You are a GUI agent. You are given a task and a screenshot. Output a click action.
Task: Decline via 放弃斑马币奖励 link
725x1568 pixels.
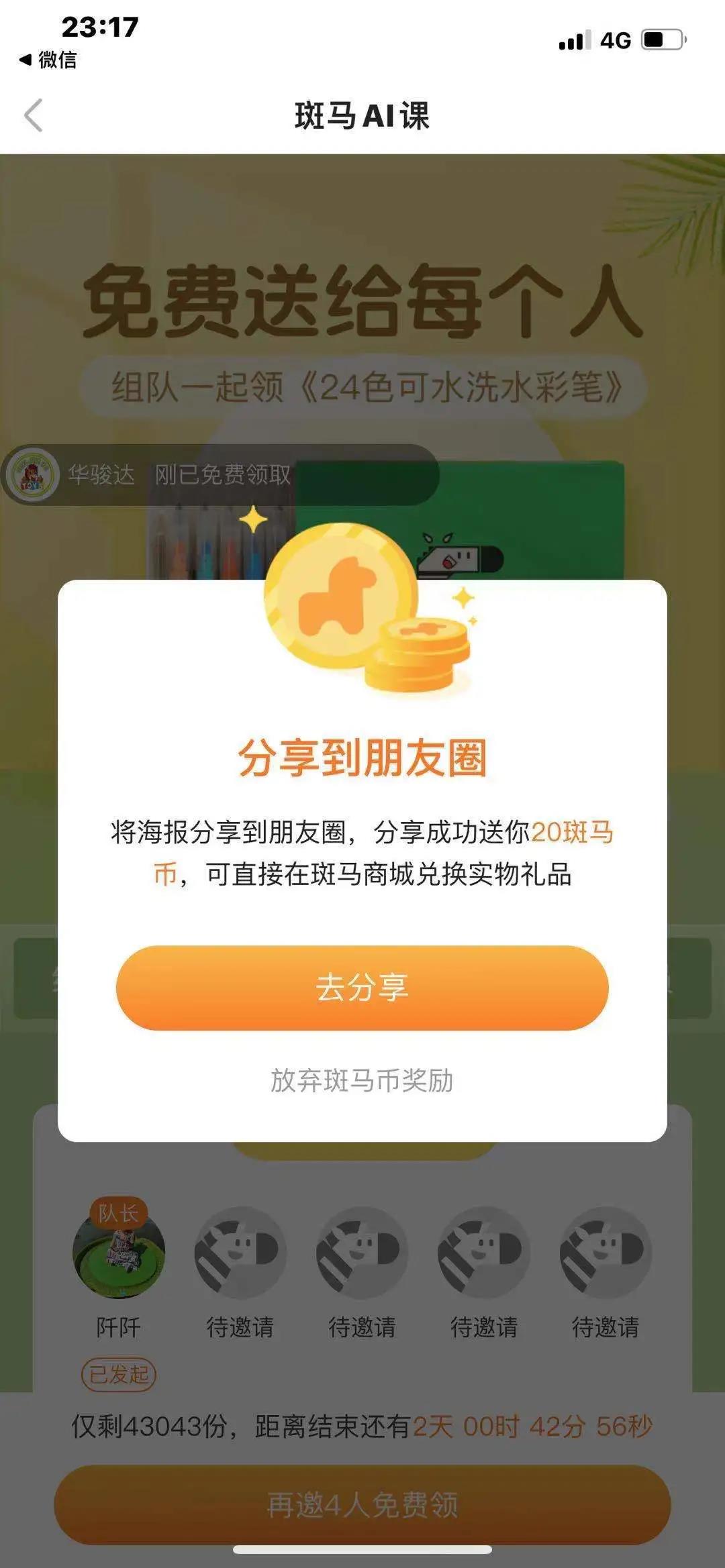[362, 1080]
